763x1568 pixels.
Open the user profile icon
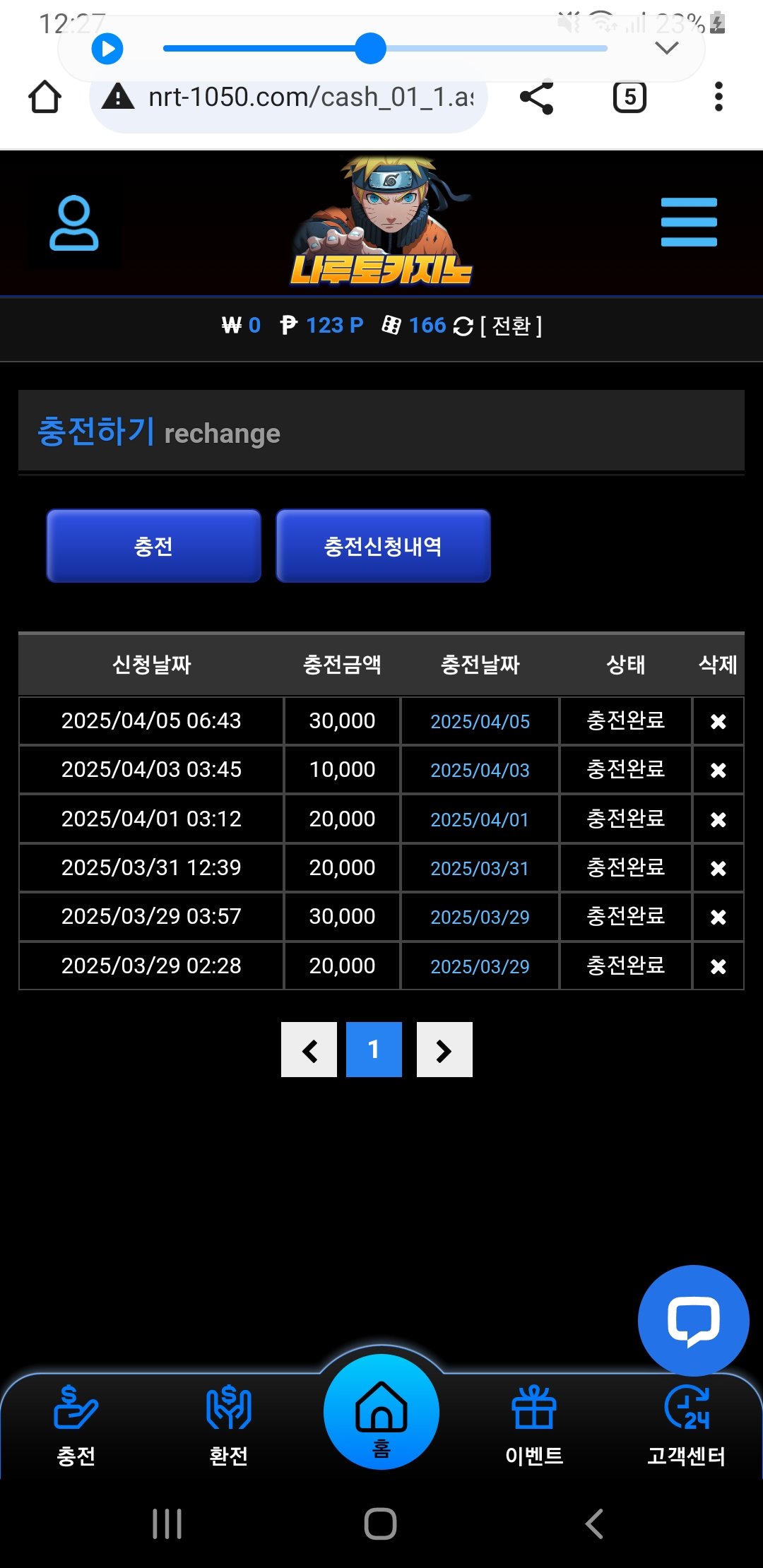tap(73, 223)
